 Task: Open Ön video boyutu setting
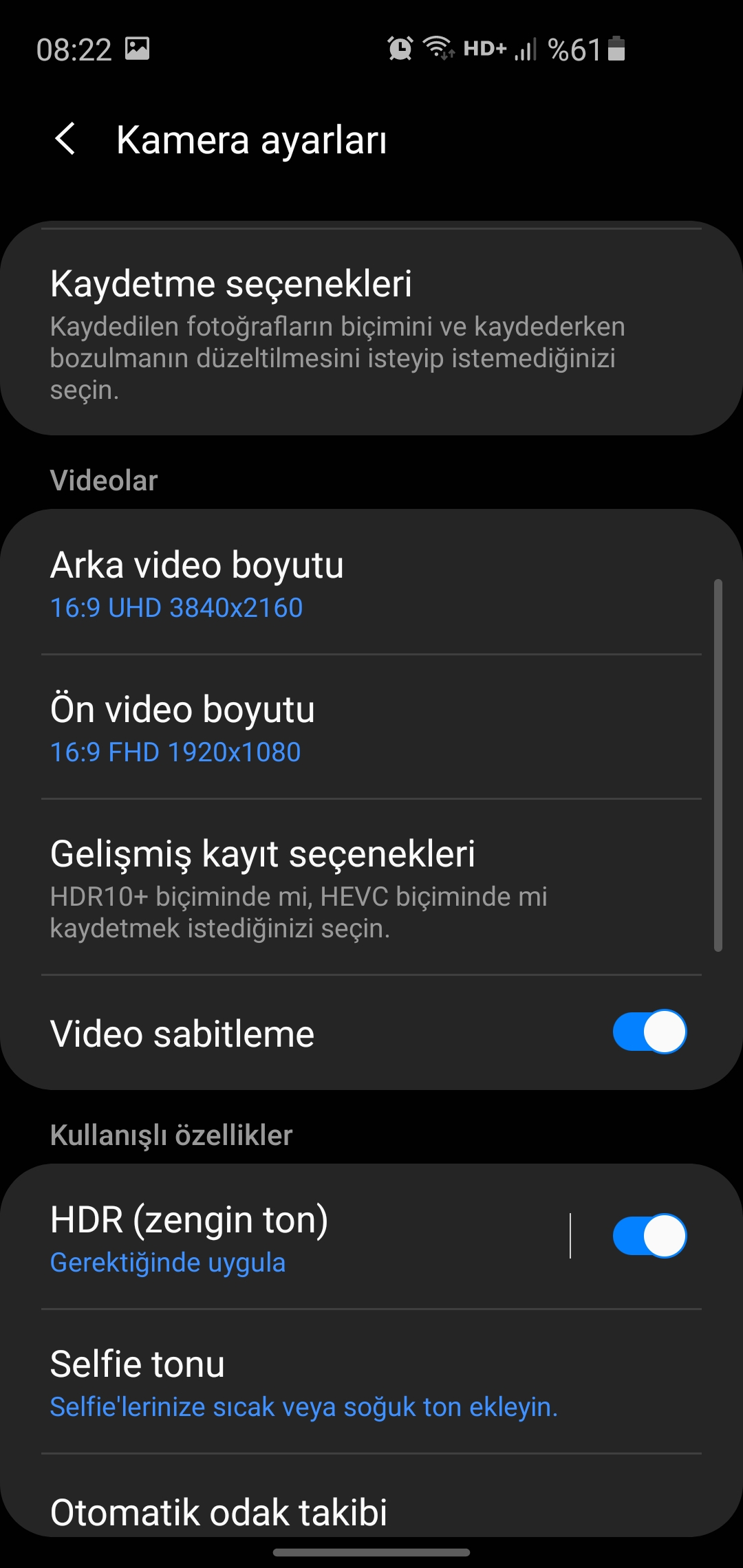(371, 727)
